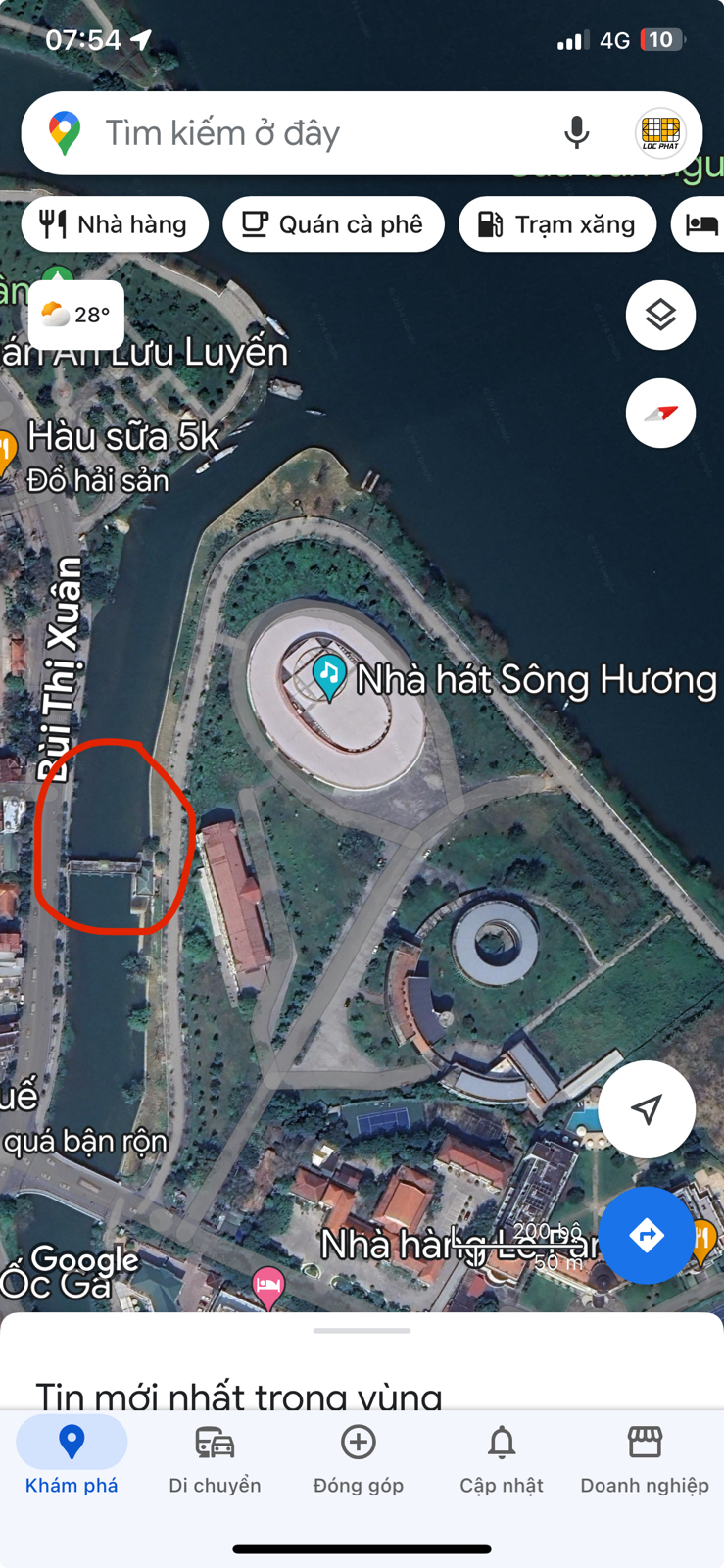Screen dimensions: 724x1568
Task: Open the 28° weather widget
Action: click(x=76, y=315)
